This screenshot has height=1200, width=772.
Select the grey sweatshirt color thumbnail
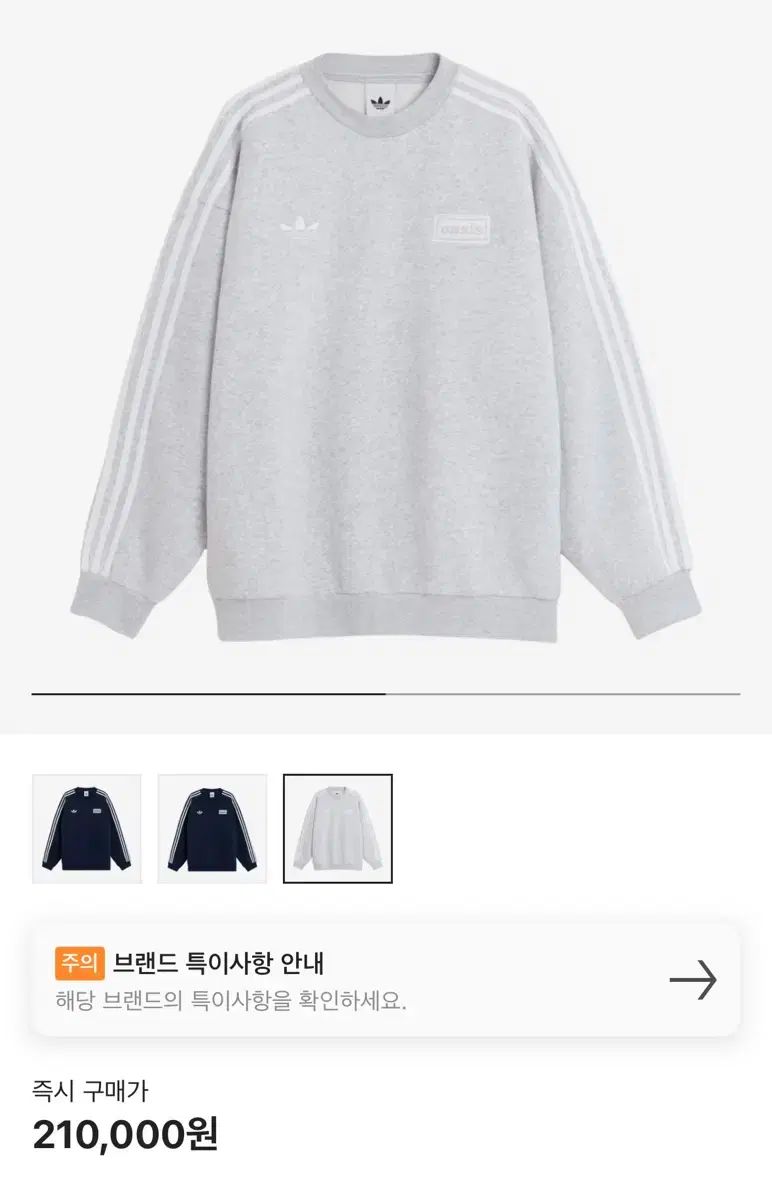[338, 829]
